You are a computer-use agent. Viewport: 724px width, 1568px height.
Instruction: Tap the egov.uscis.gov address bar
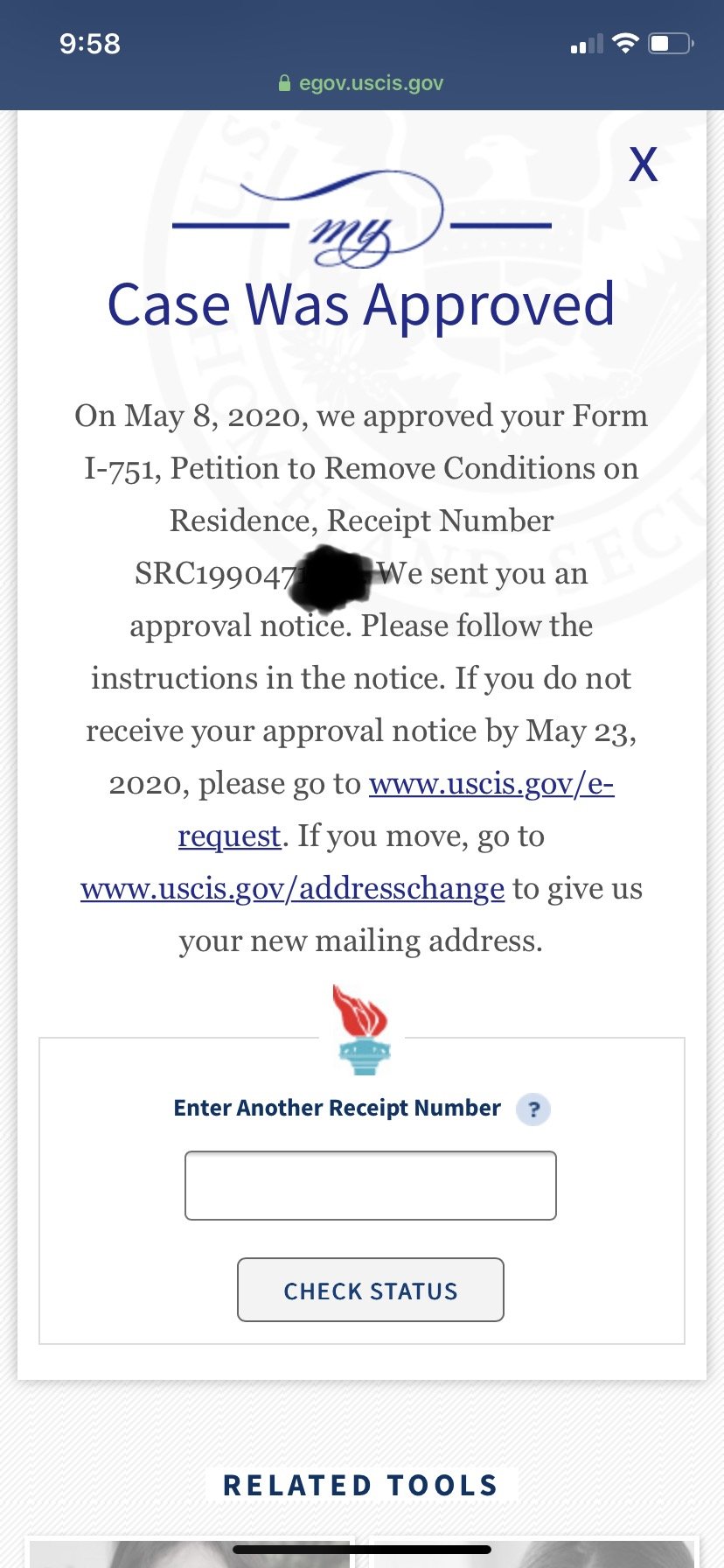pos(361,83)
